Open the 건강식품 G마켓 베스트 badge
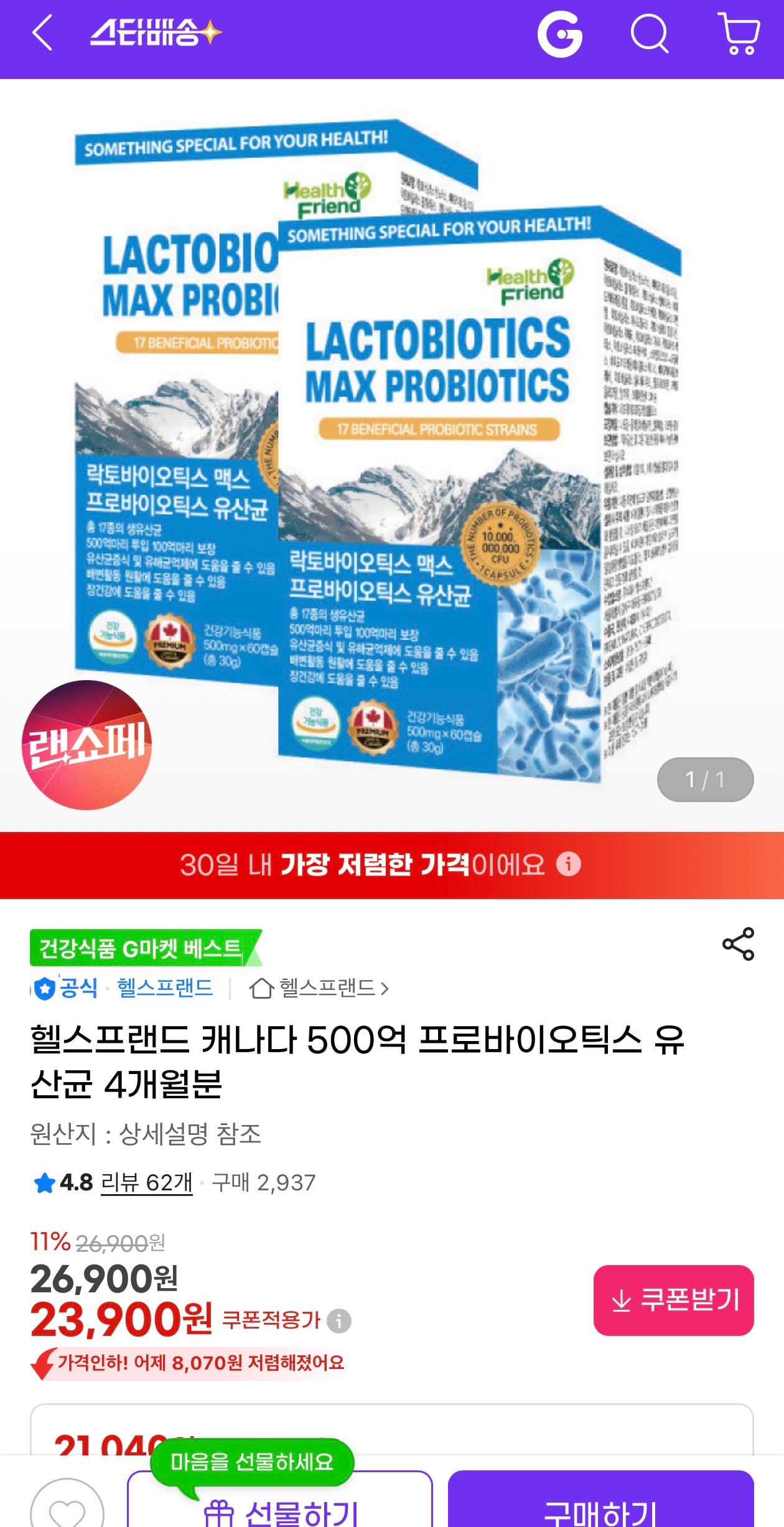Viewport: 784px width, 1527px height. pos(146,948)
